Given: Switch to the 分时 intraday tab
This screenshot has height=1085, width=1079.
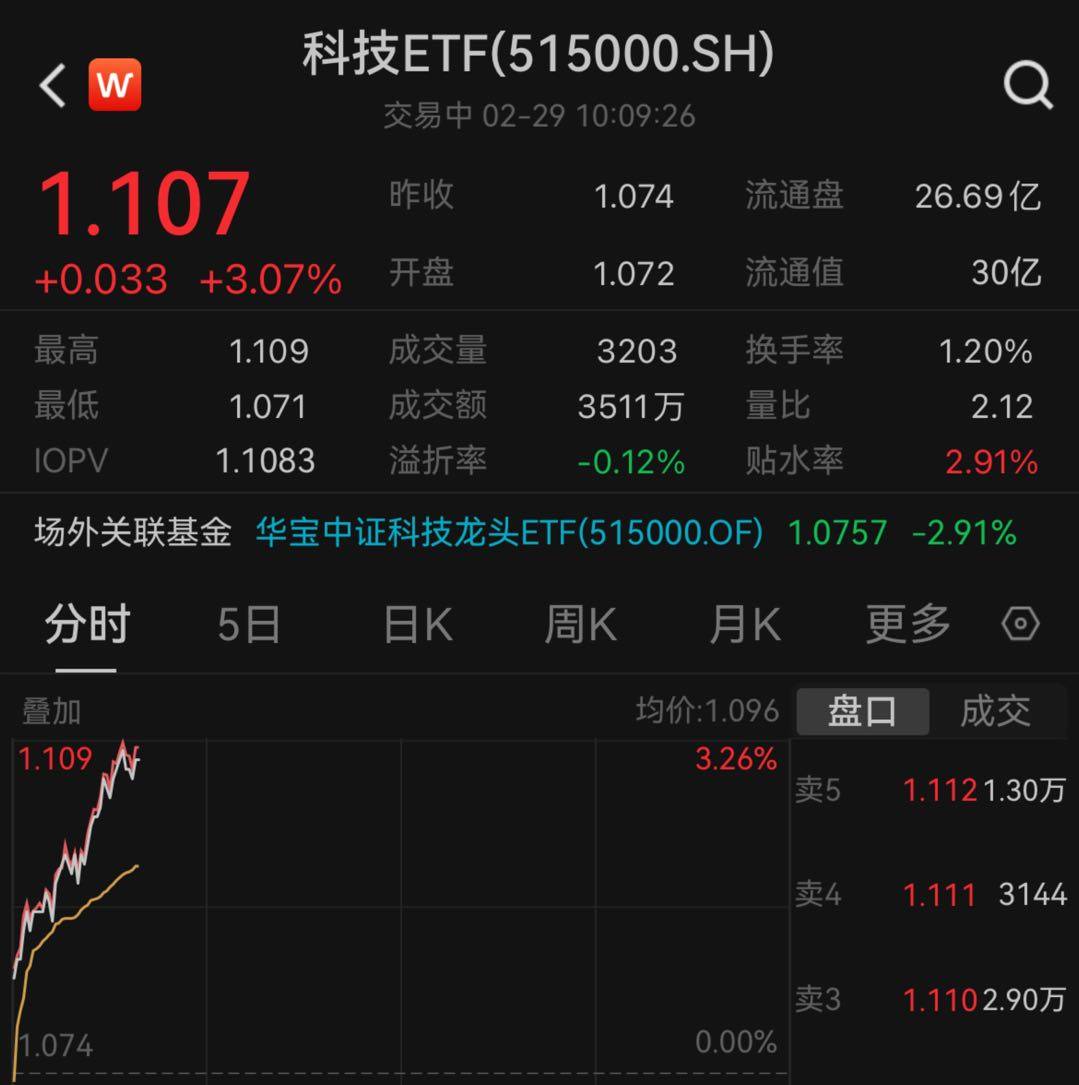Looking at the screenshot, I should 86,623.
